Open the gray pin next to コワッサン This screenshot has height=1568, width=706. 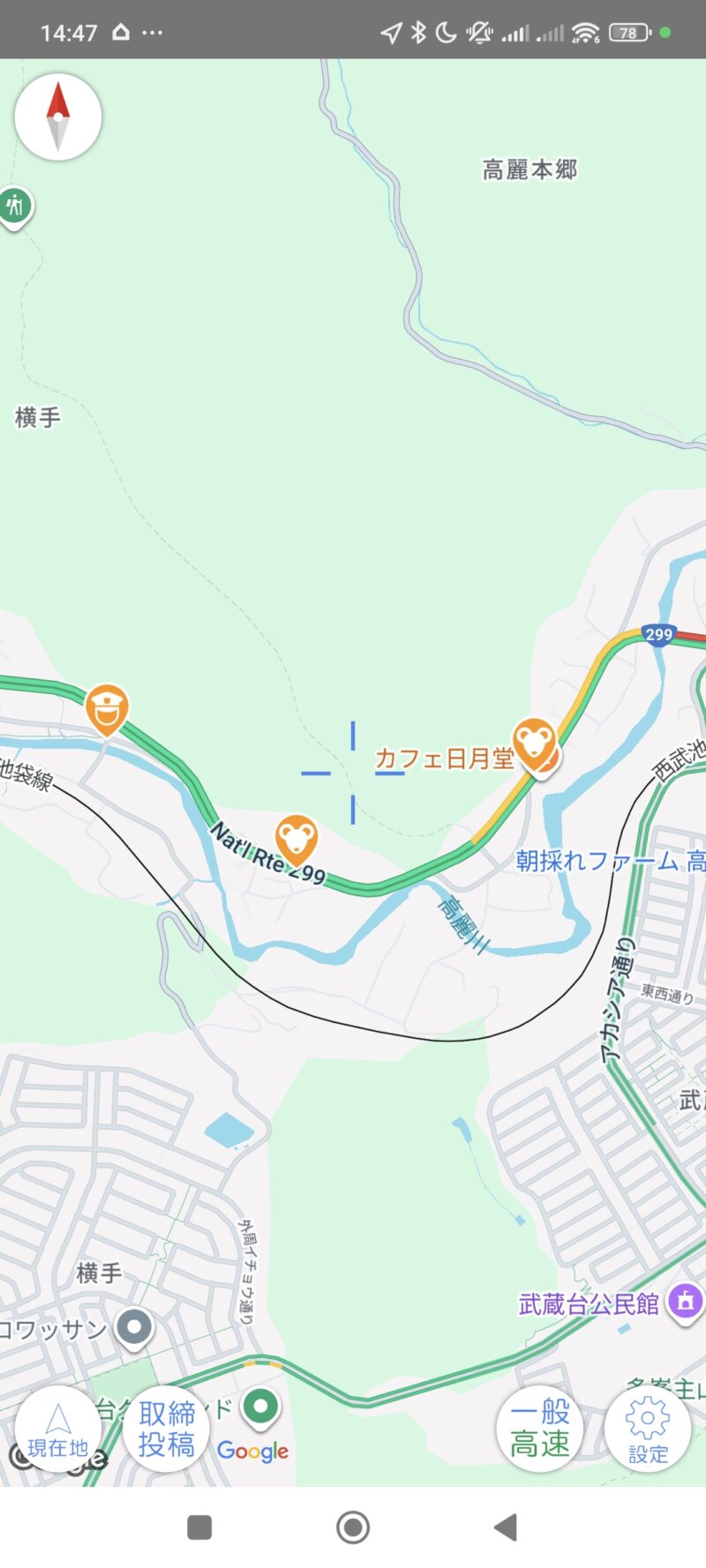tap(134, 1327)
